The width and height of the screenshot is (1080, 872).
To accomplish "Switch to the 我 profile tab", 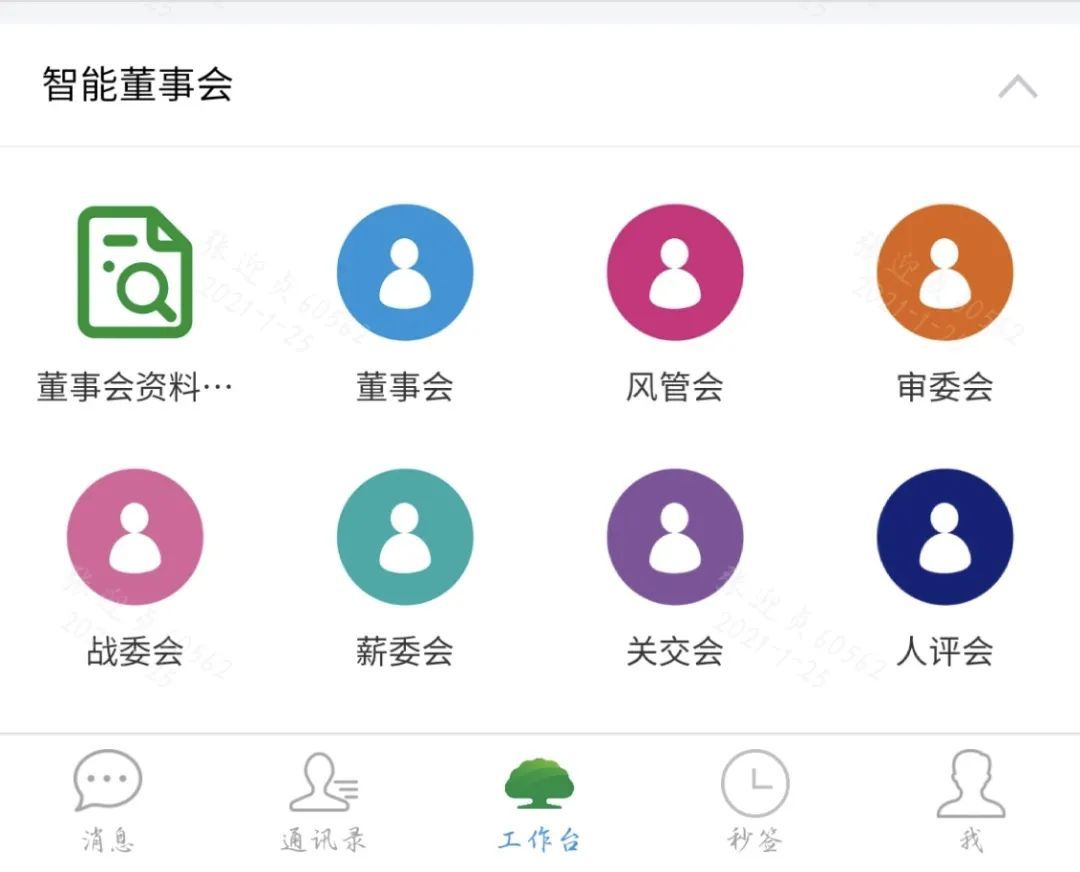I will point(971,802).
